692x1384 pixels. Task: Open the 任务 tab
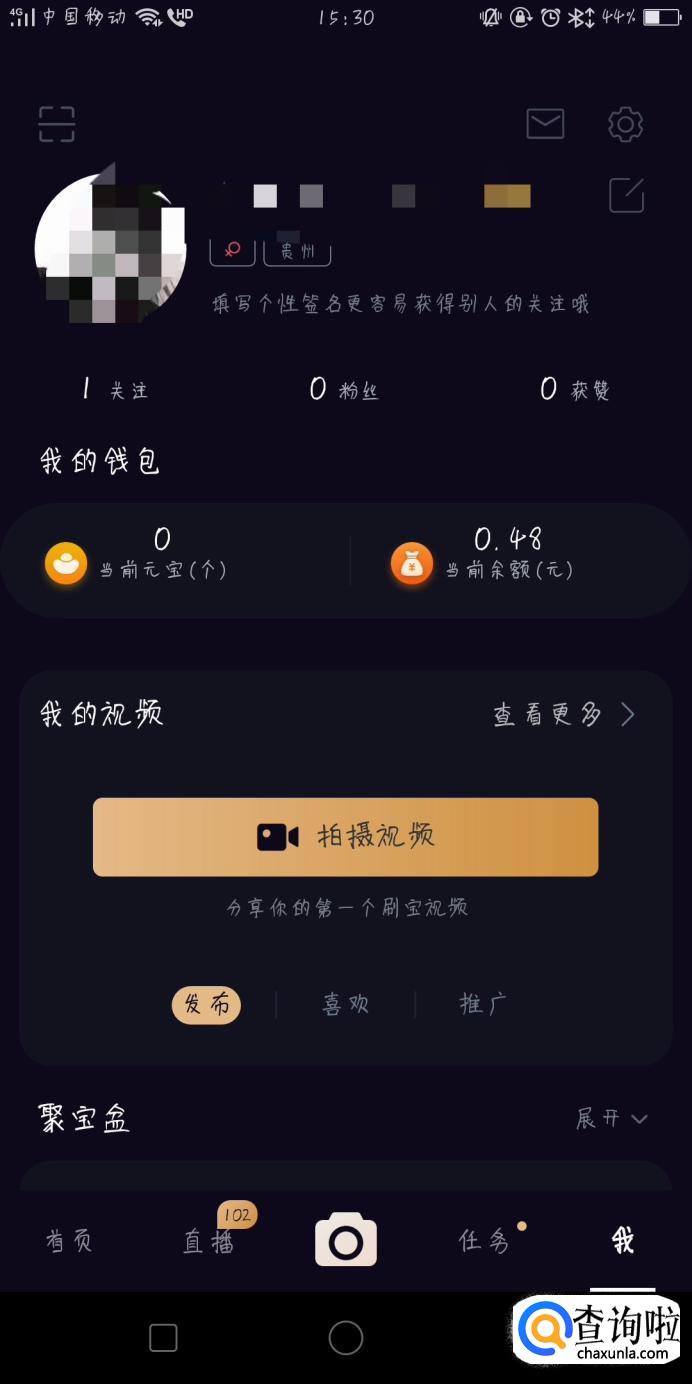click(484, 1241)
